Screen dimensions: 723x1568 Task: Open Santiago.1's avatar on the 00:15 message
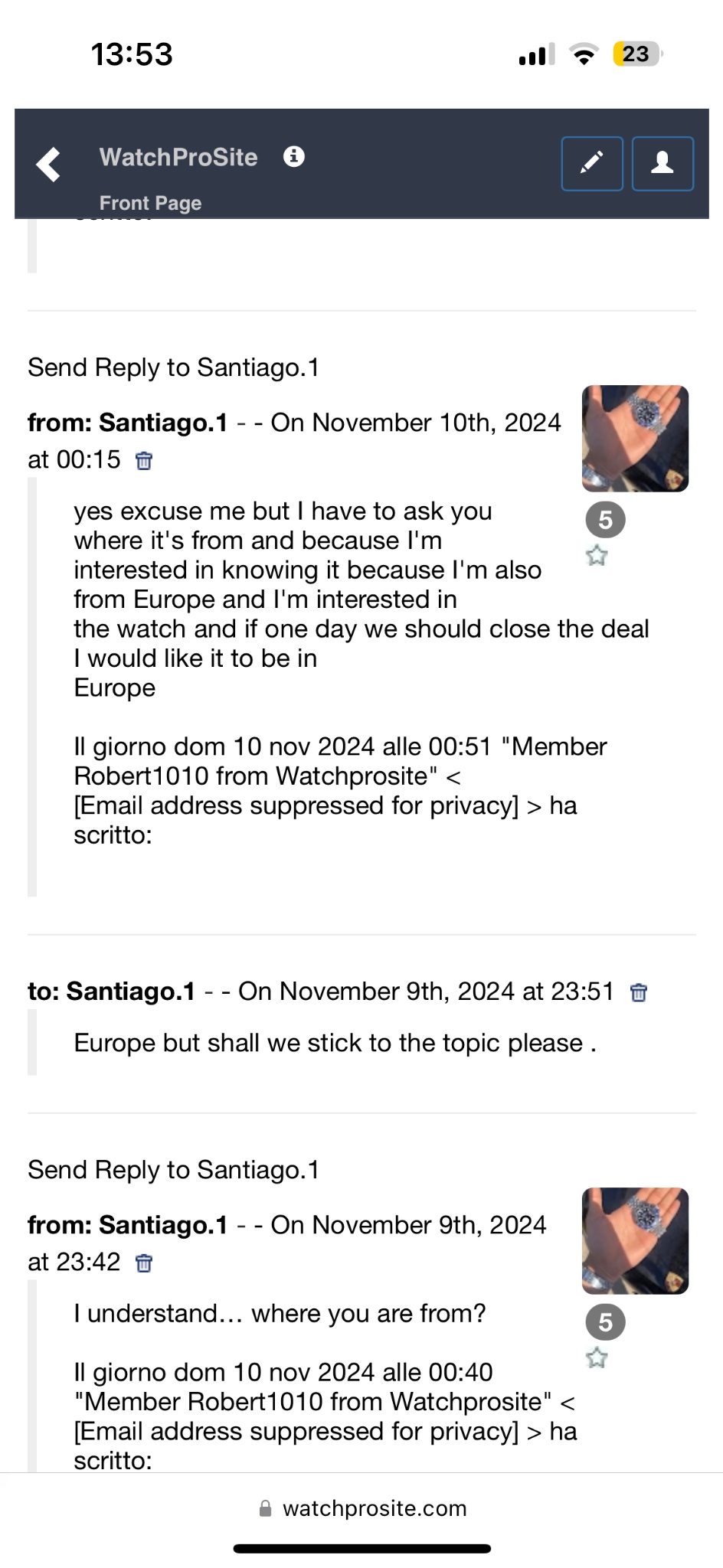pyautogui.click(x=635, y=438)
